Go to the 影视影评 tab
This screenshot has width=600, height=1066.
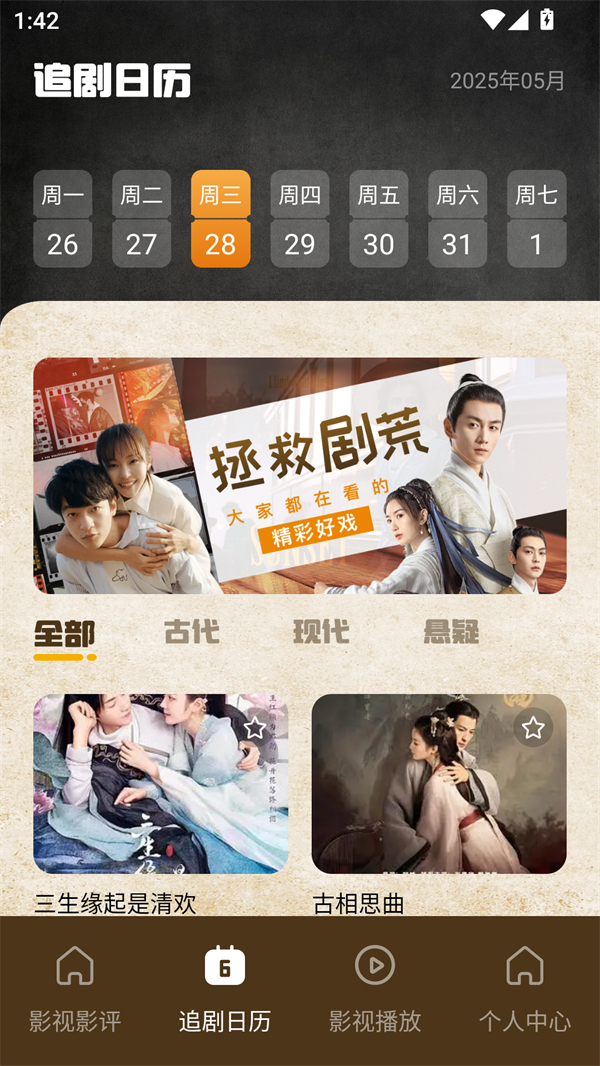(75, 990)
